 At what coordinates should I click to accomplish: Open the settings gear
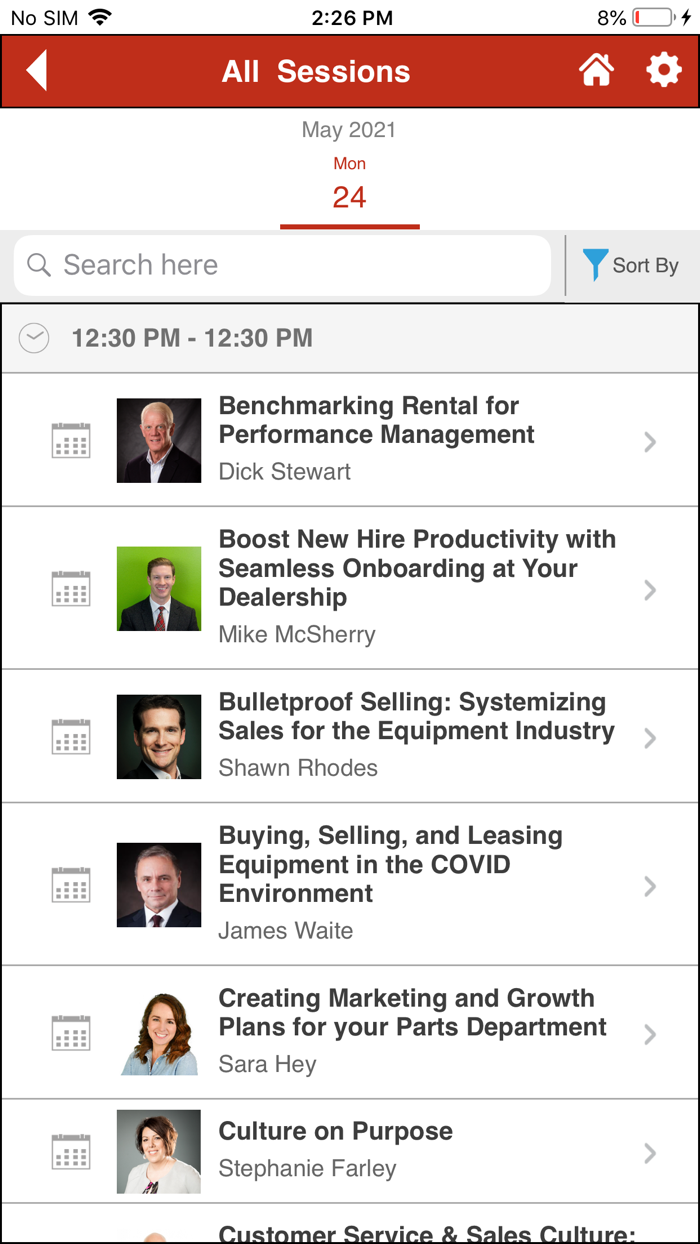(664, 71)
